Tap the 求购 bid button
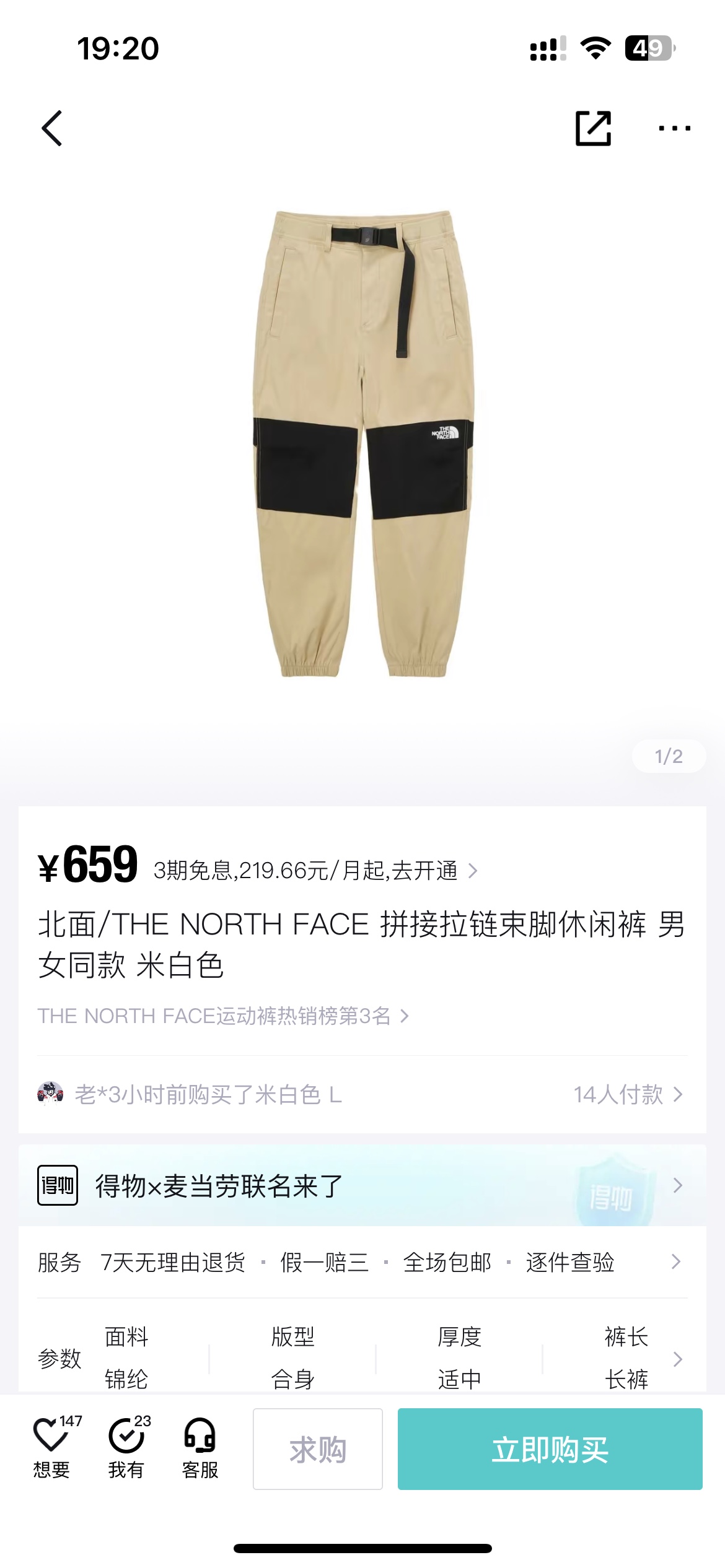Viewport: 725px width, 1568px height. [x=318, y=1449]
